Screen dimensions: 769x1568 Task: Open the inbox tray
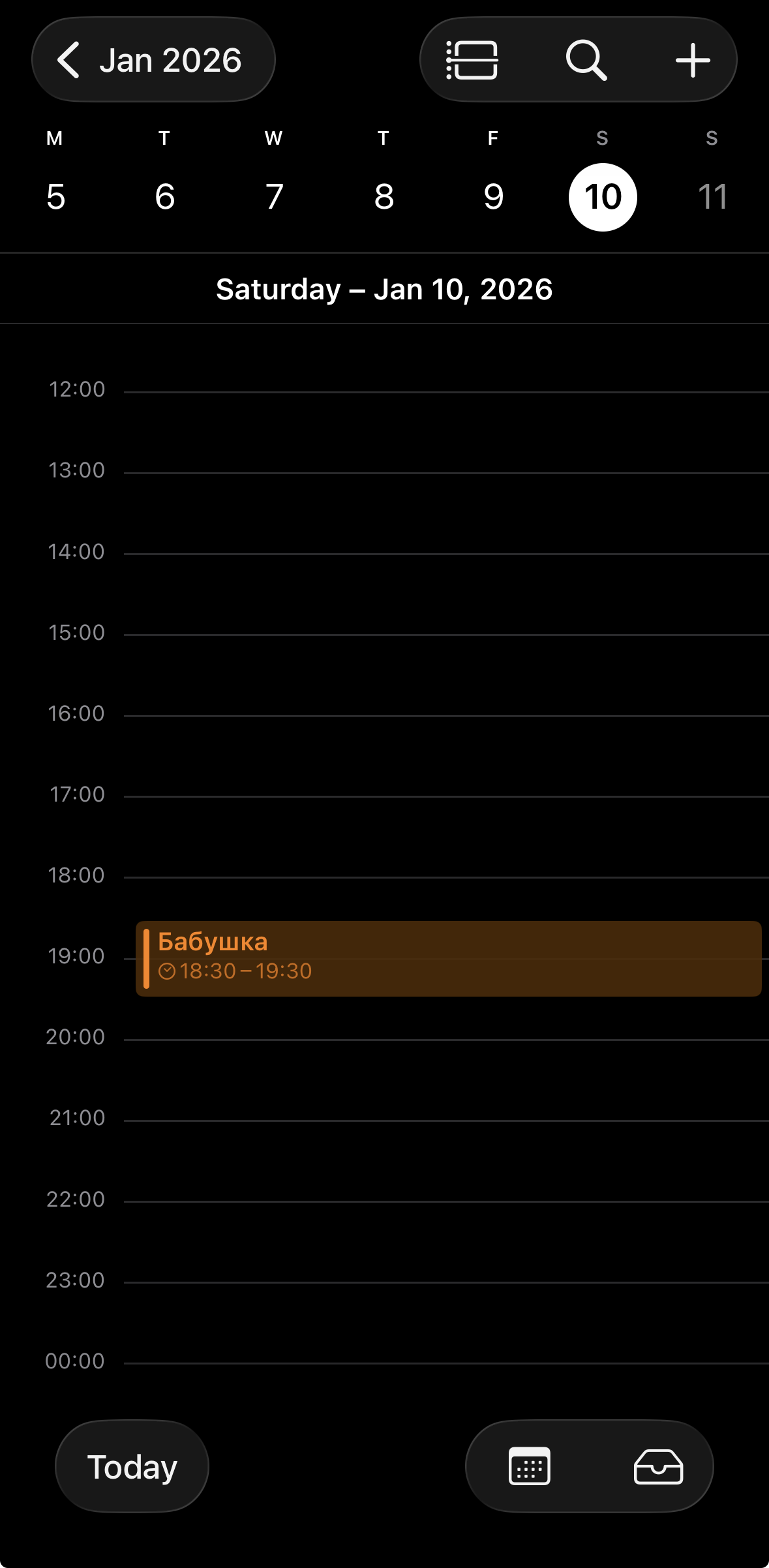(x=658, y=1466)
